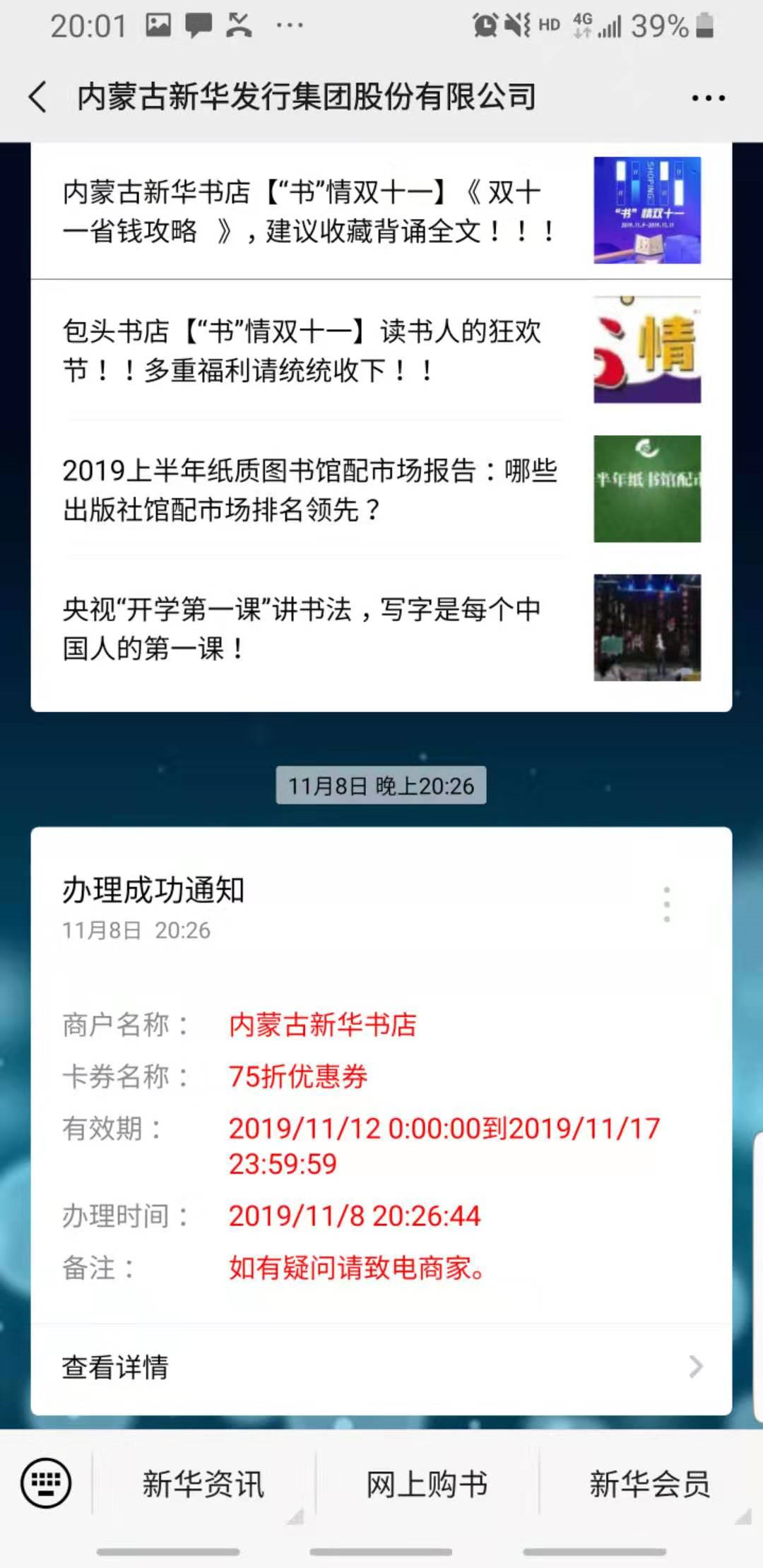The image size is (763, 1568).
Task: Expand the 新华会员 menu
Action: point(650,1483)
